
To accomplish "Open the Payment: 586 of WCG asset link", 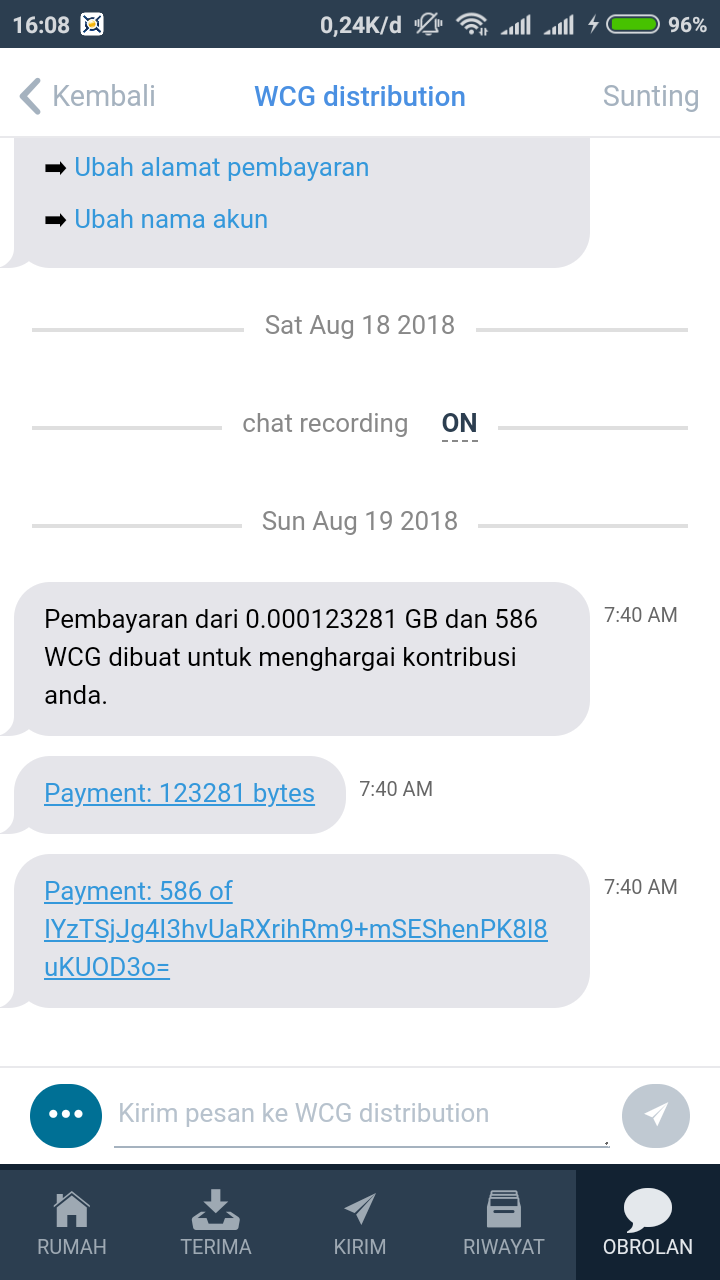I will [296, 929].
